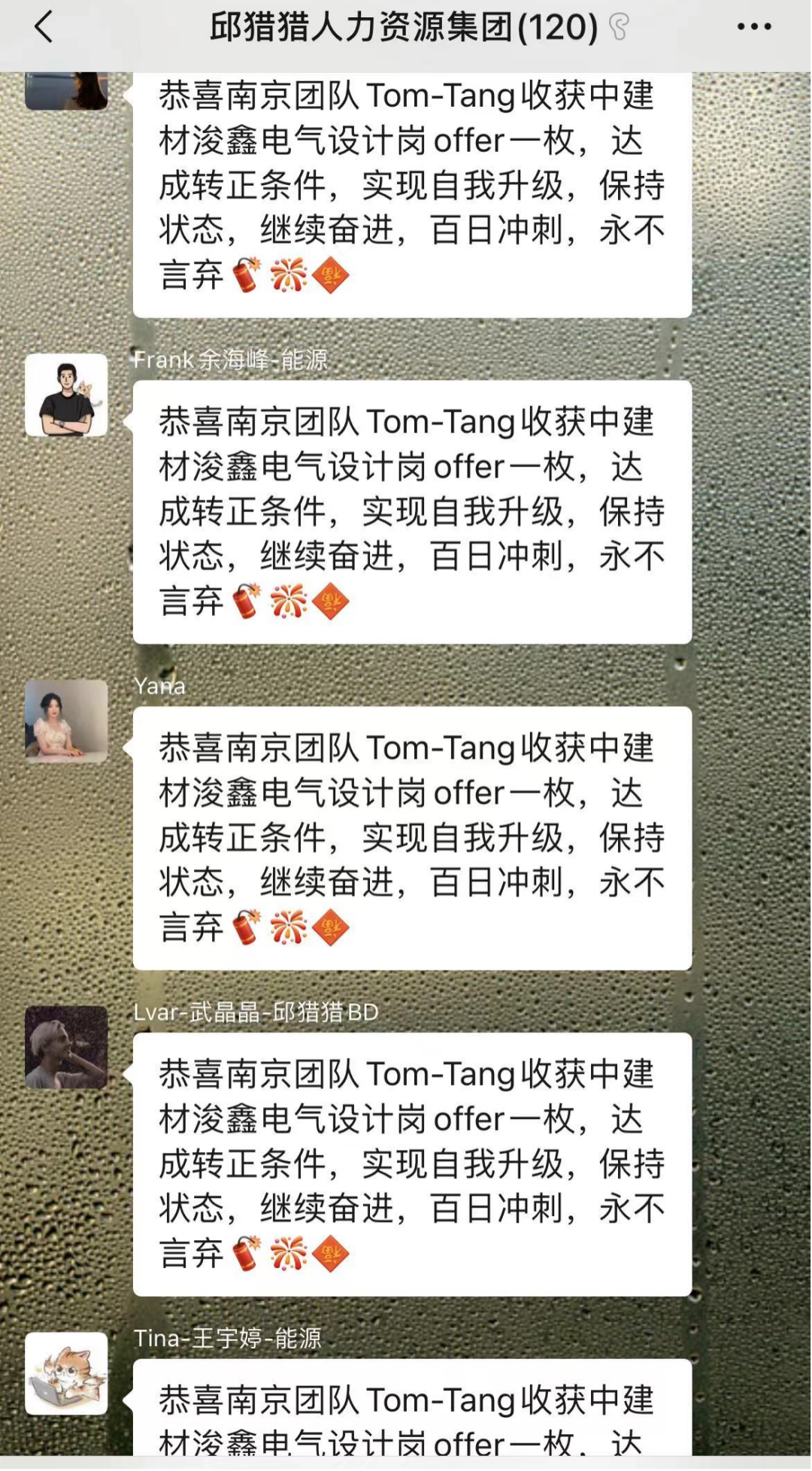812x1471 pixels.
Task: Open the three-dot chat info menu
Action: 753,28
